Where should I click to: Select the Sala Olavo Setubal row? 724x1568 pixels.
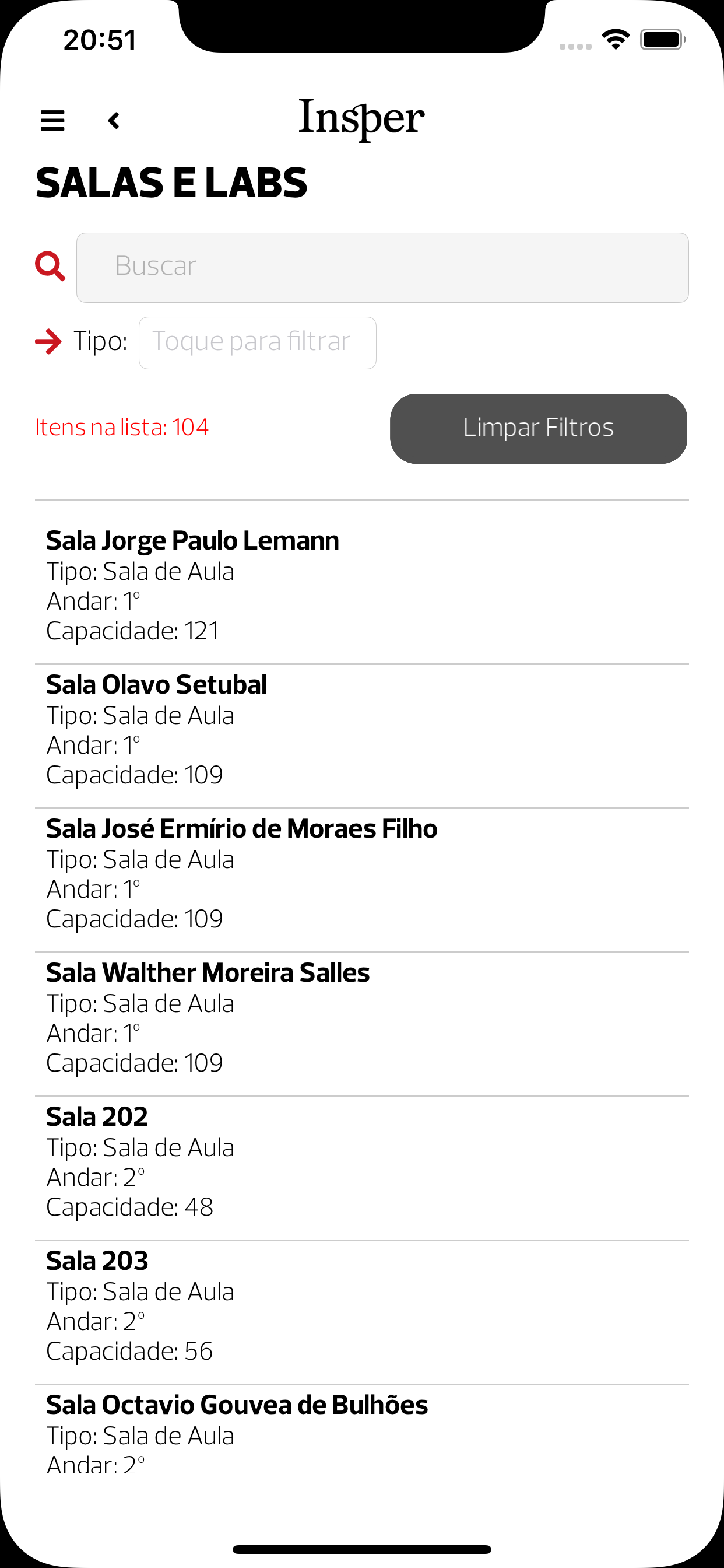point(361,729)
